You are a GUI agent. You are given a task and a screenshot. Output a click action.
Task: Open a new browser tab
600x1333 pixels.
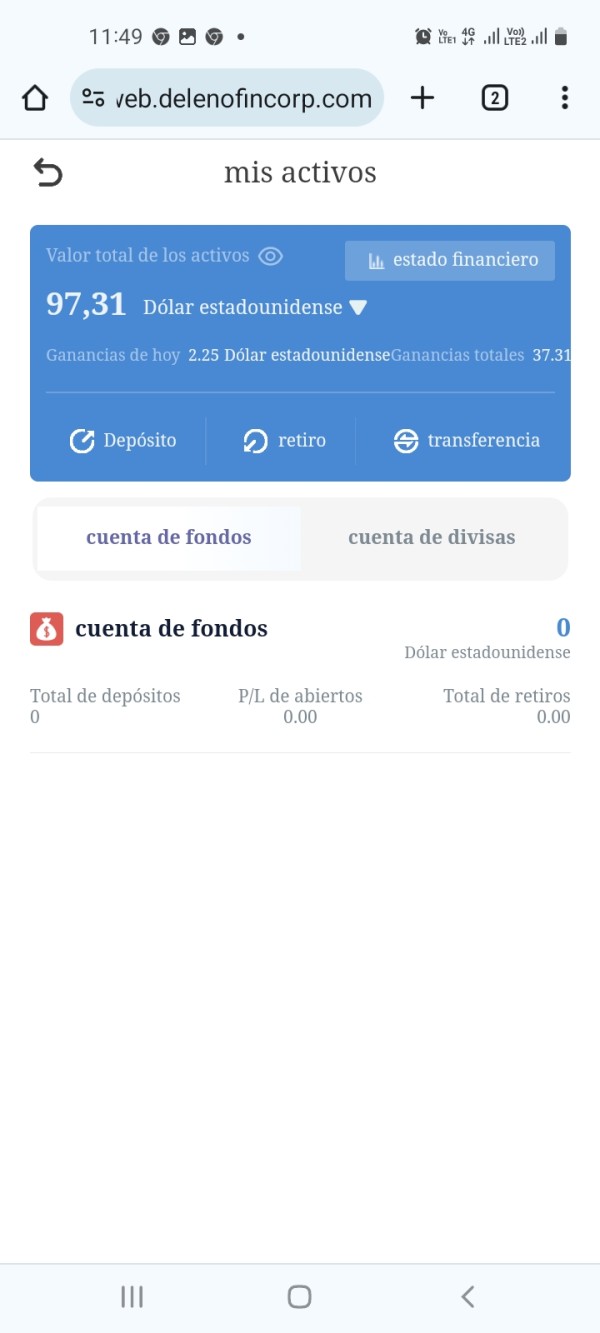423,98
